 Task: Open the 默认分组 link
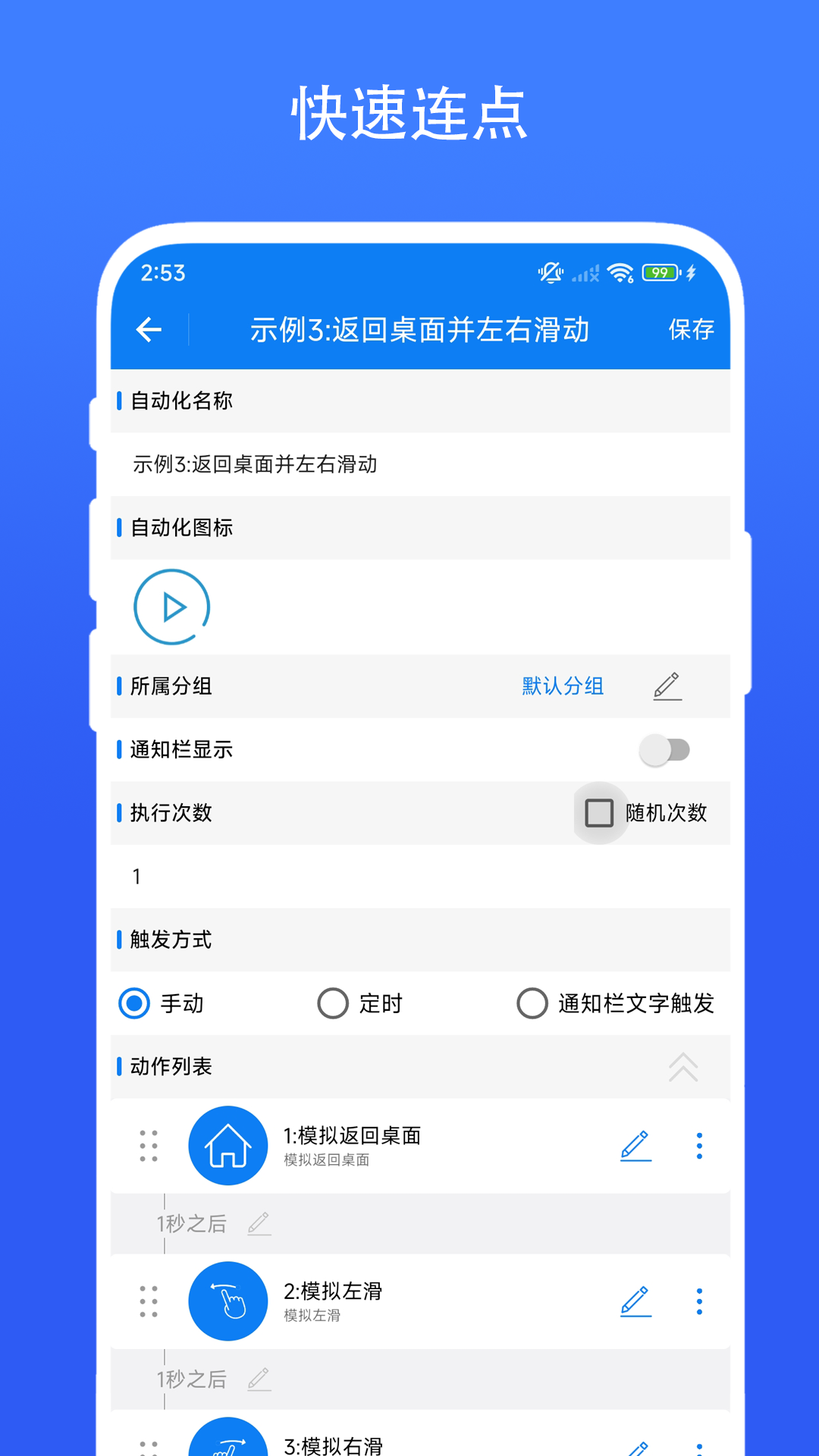(x=561, y=686)
